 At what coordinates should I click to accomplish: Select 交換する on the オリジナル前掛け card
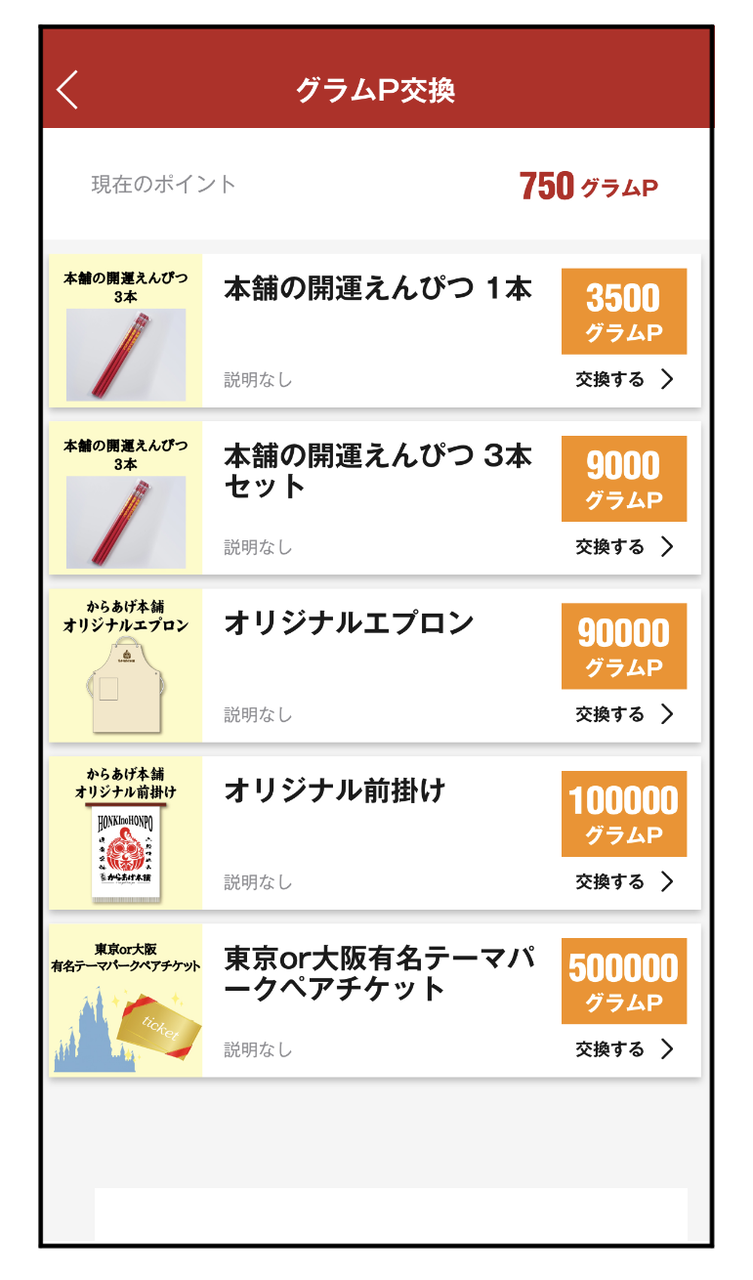pos(625,882)
